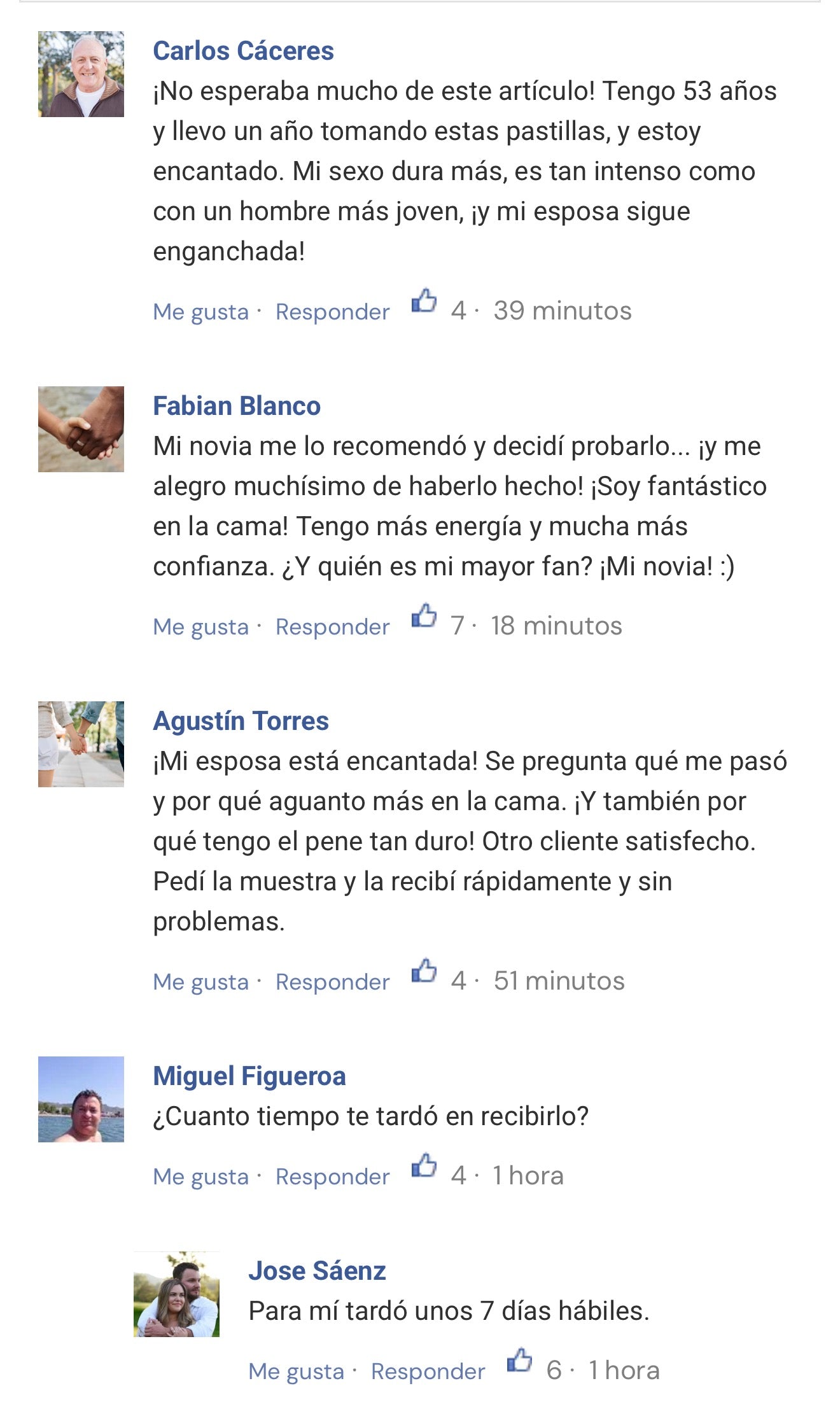Like Jose Sáenz's reply
The height and width of the screenshot is (1423, 840).
point(296,1371)
